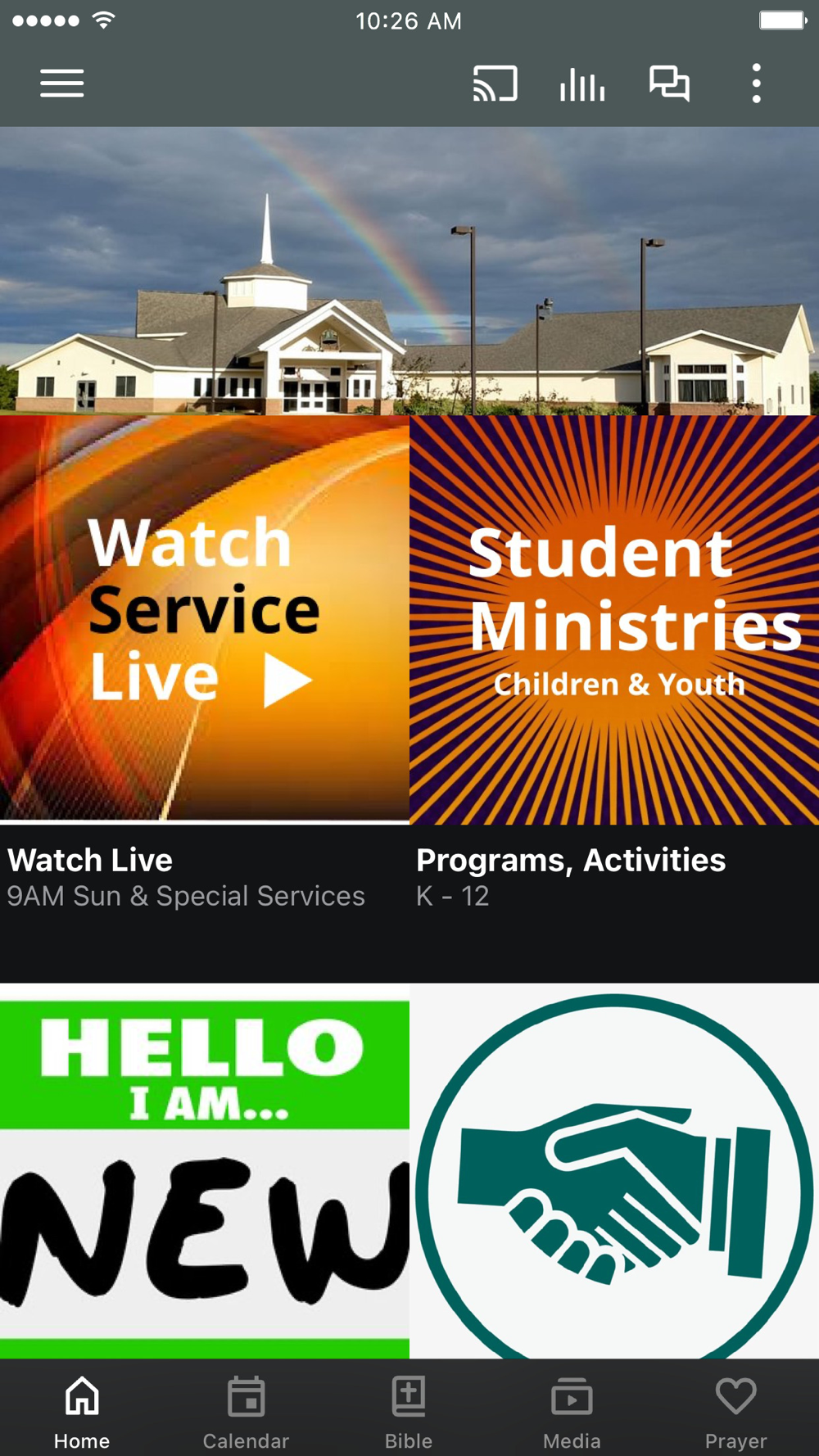Open the chat messages icon

click(x=669, y=84)
